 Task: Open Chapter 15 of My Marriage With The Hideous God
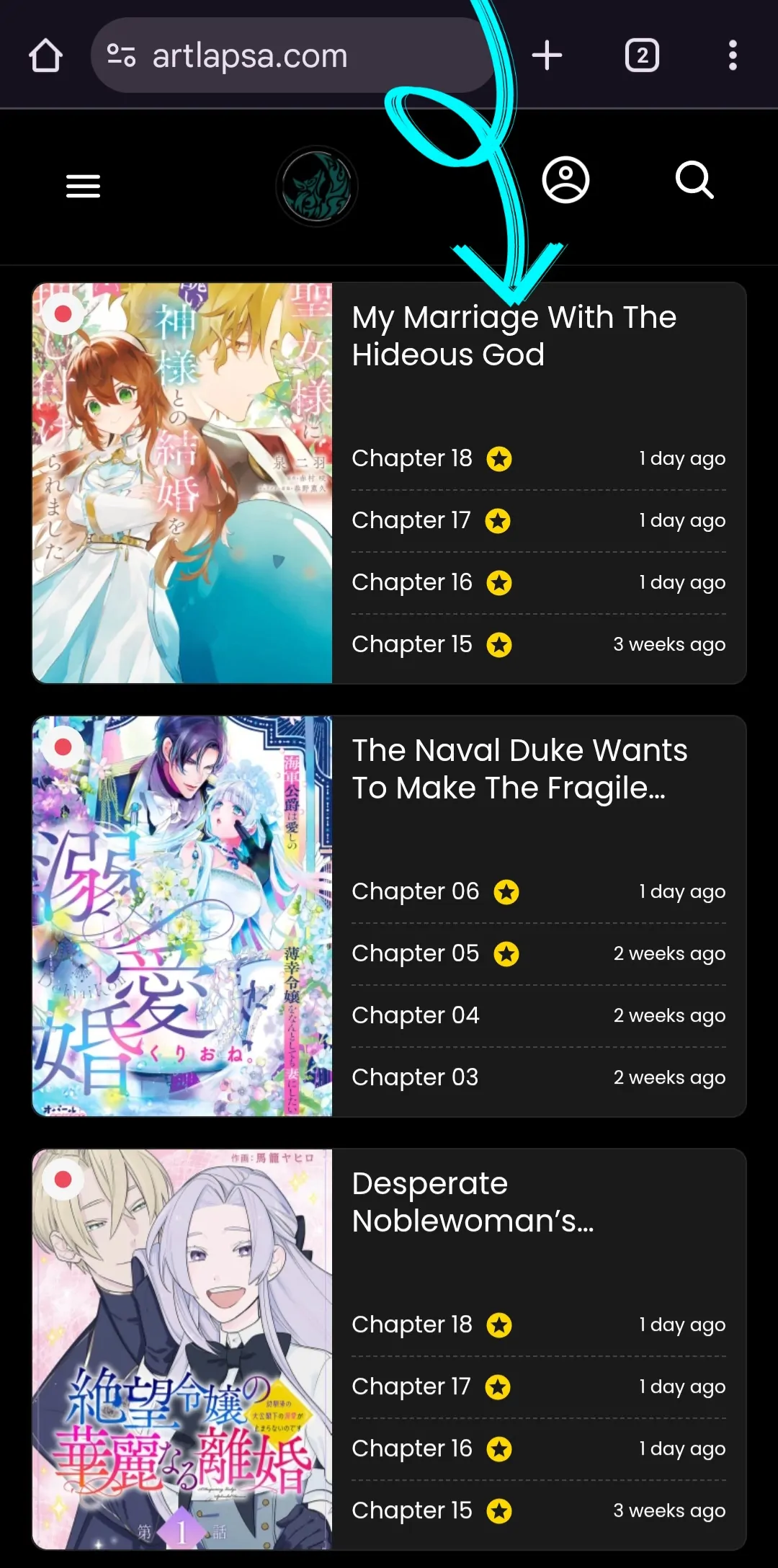(x=412, y=644)
